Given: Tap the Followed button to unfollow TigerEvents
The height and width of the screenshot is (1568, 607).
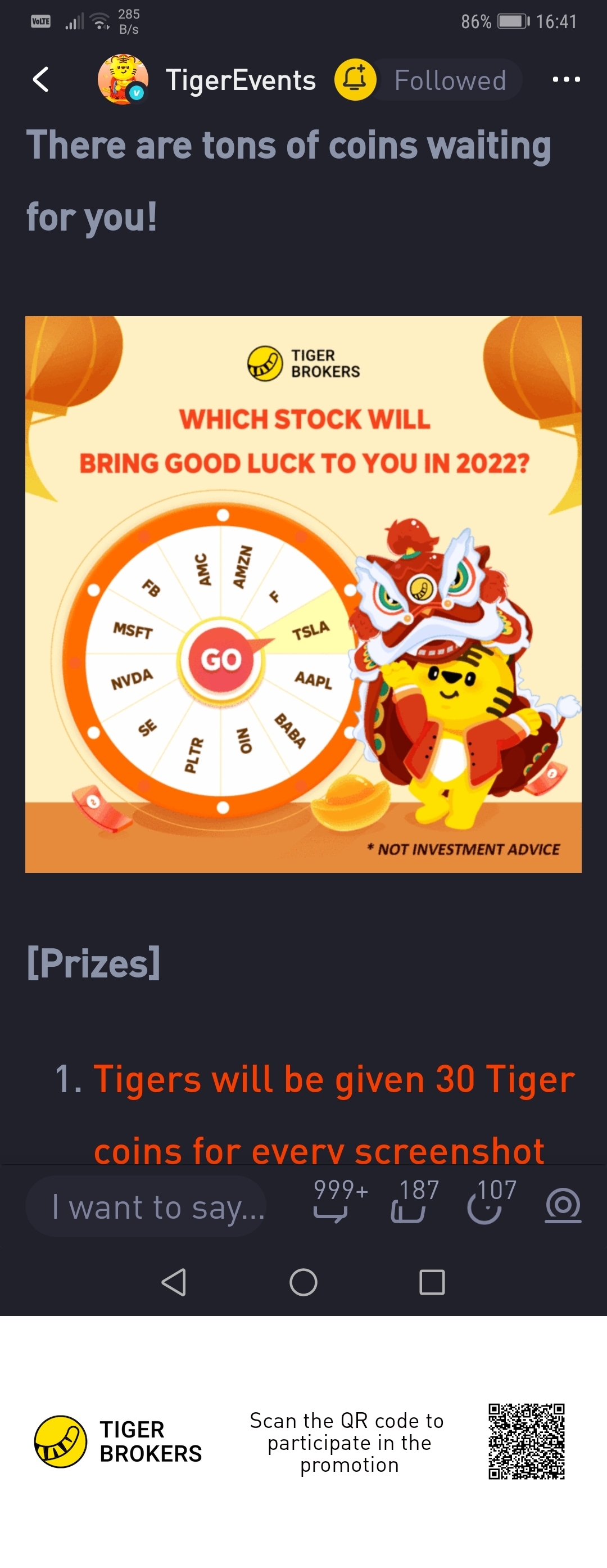Looking at the screenshot, I should [x=450, y=80].
